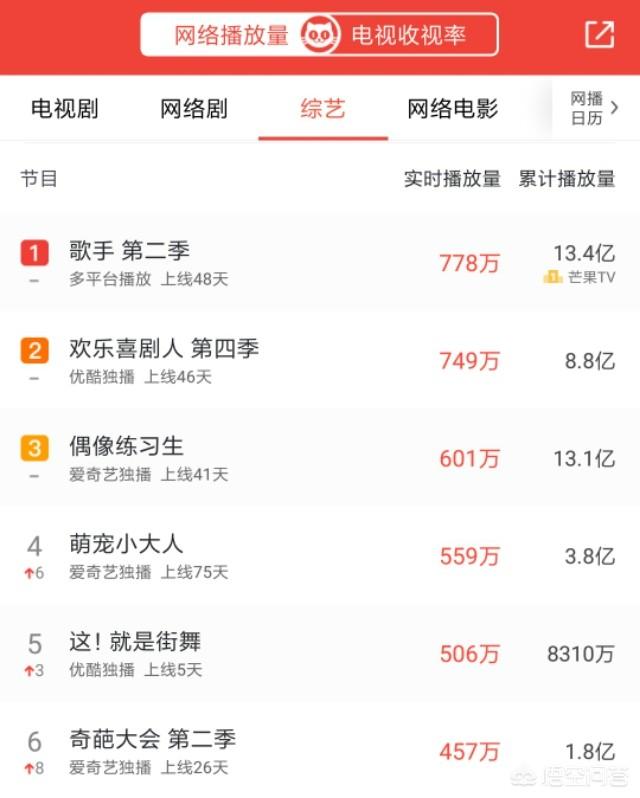View the 偶像练习生 entry

tap(320, 459)
